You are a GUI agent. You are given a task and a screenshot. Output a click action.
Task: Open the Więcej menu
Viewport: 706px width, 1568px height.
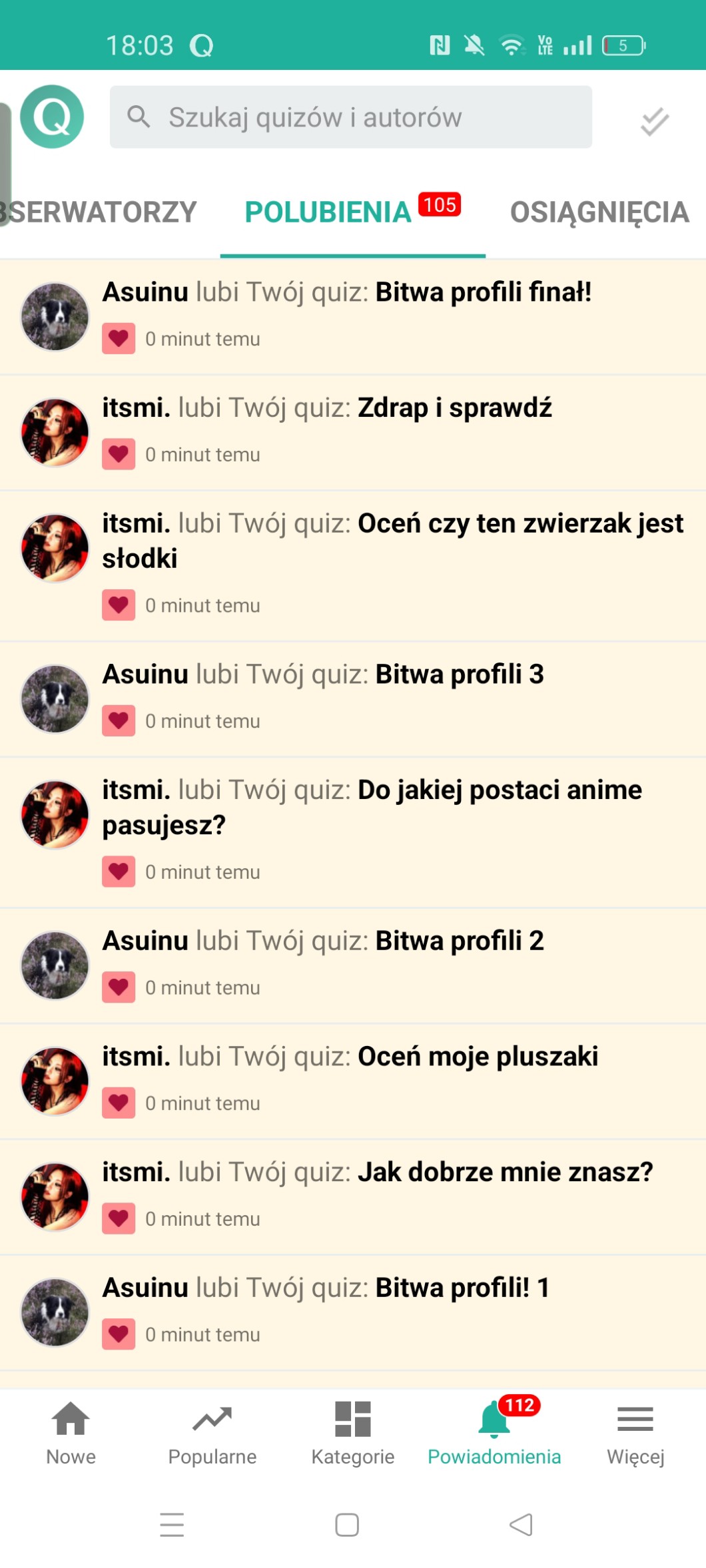pos(635,1432)
